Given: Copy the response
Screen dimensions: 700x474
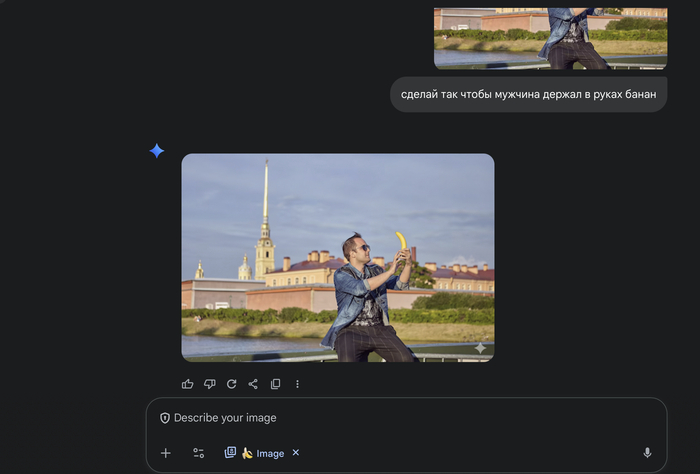Looking at the screenshot, I should [x=275, y=384].
